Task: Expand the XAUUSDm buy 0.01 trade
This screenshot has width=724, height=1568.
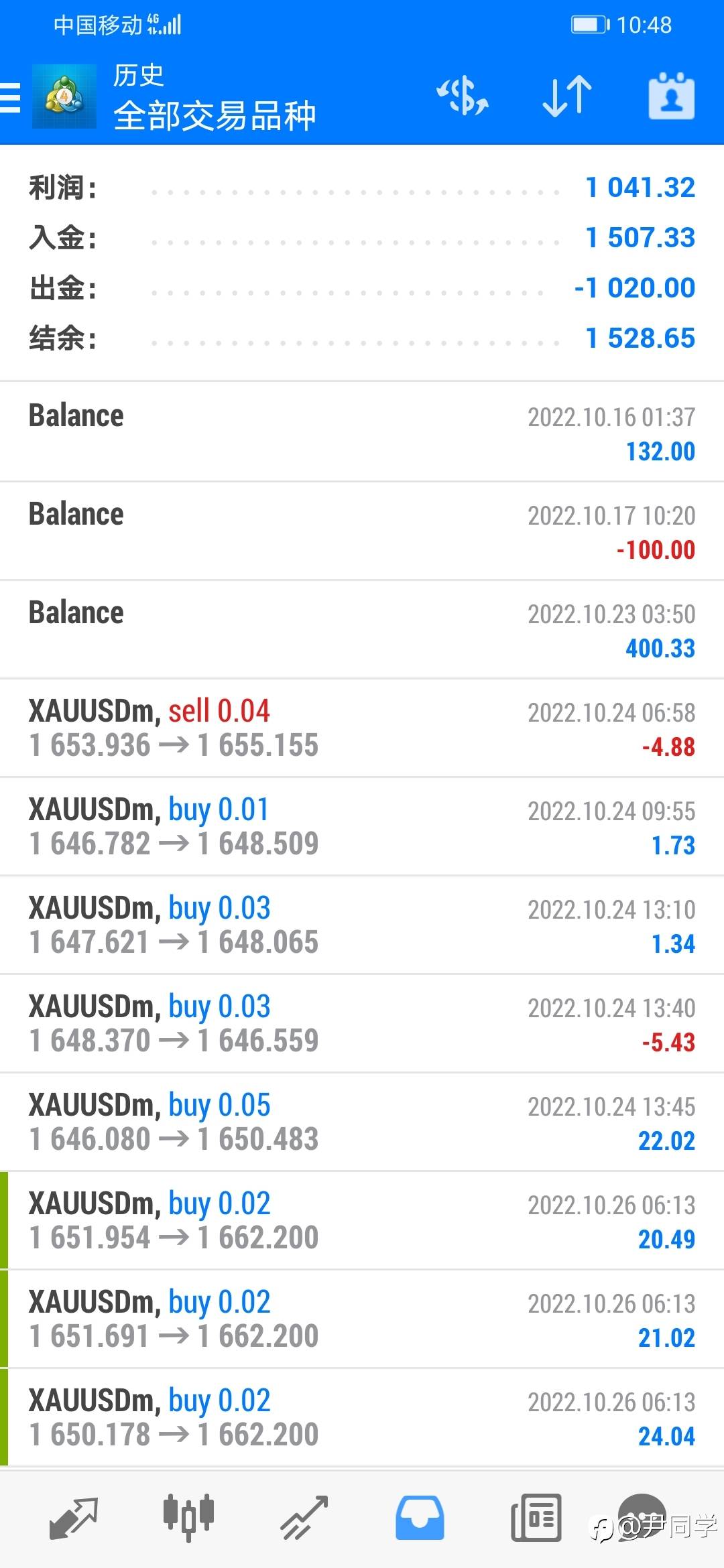Action: (x=362, y=826)
